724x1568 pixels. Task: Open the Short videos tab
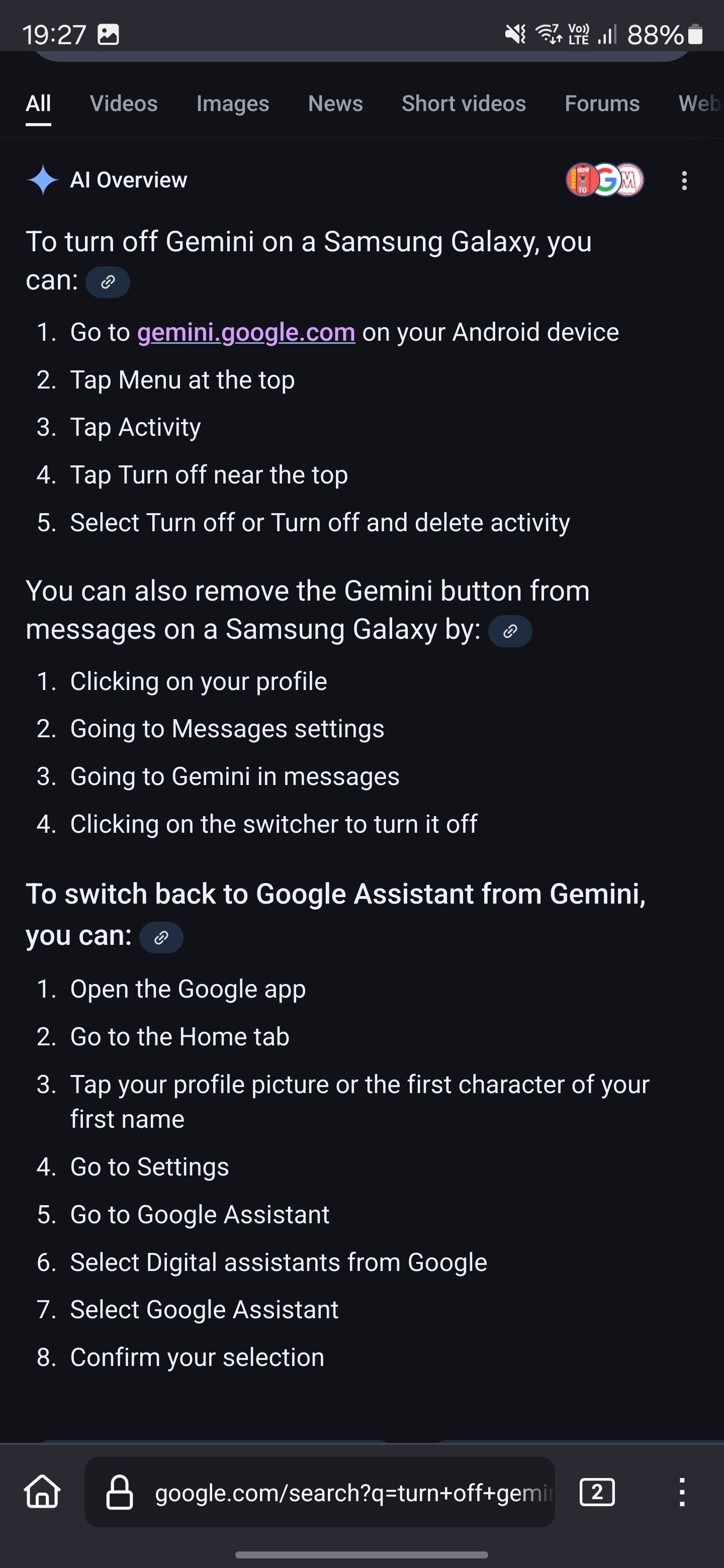pyautogui.click(x=464, y=104)
